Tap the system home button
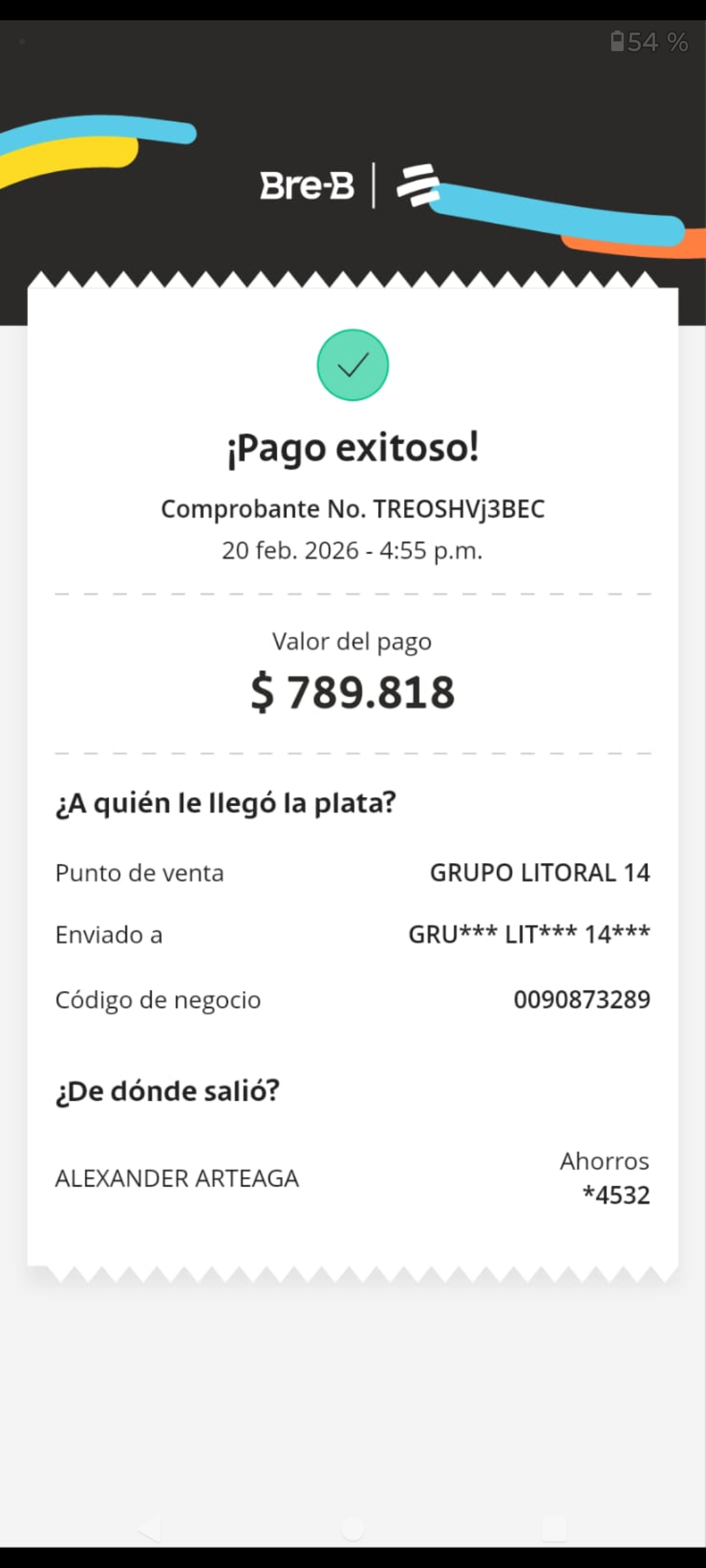706x1568 pixels. pyautogui.click(x=353, y=1529)
